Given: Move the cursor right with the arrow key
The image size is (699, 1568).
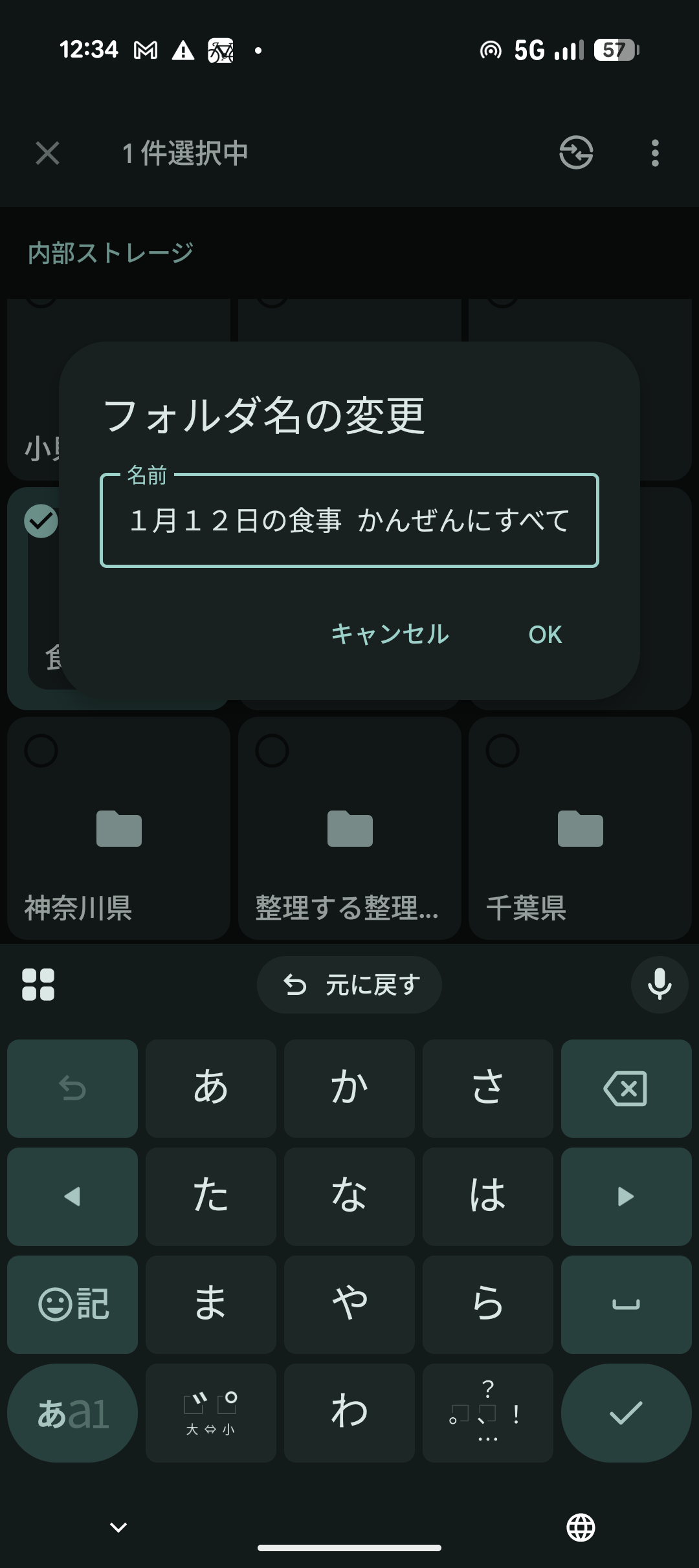Looking at the screenshot, I should (626, 1196).
